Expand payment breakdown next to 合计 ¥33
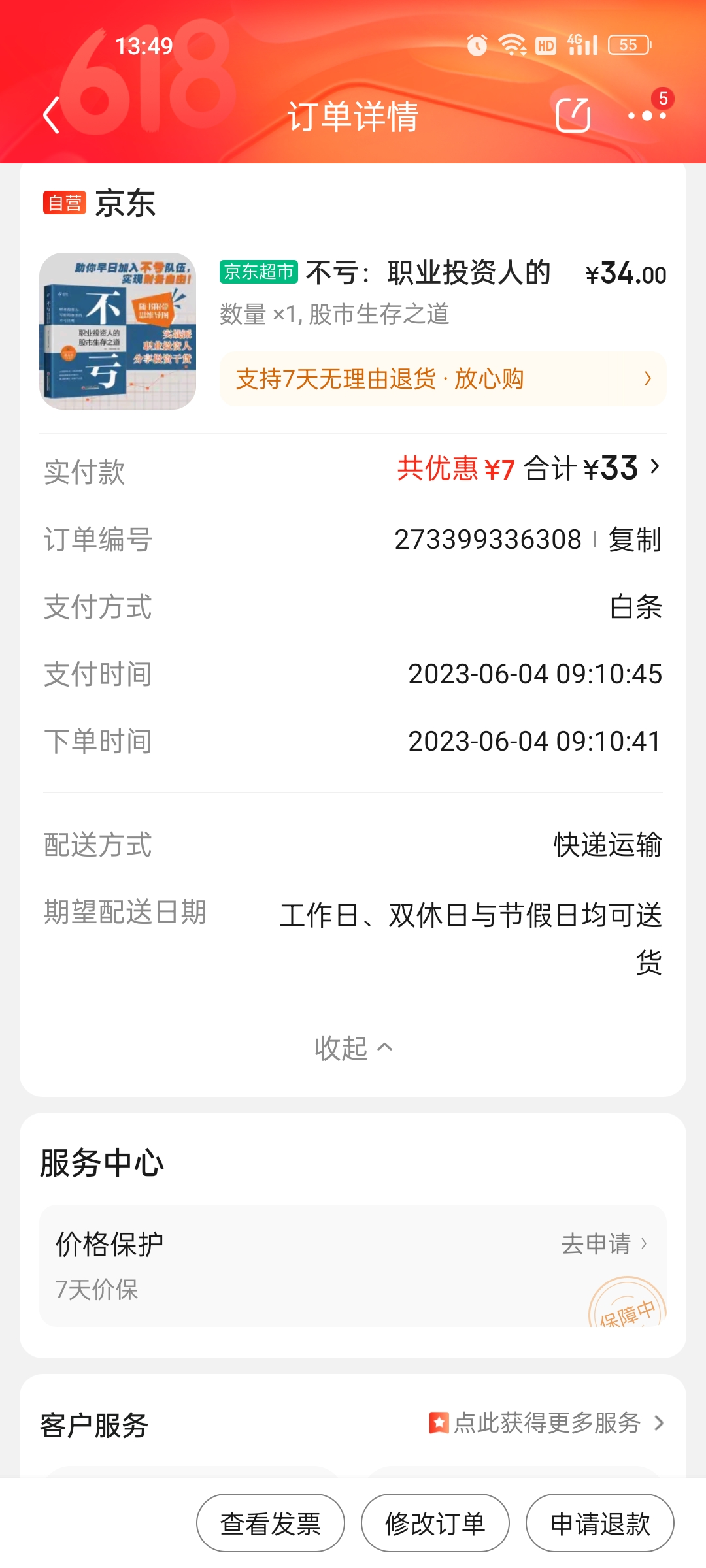Viewport: 706px width, 1568px height. [x=654, y=467]
